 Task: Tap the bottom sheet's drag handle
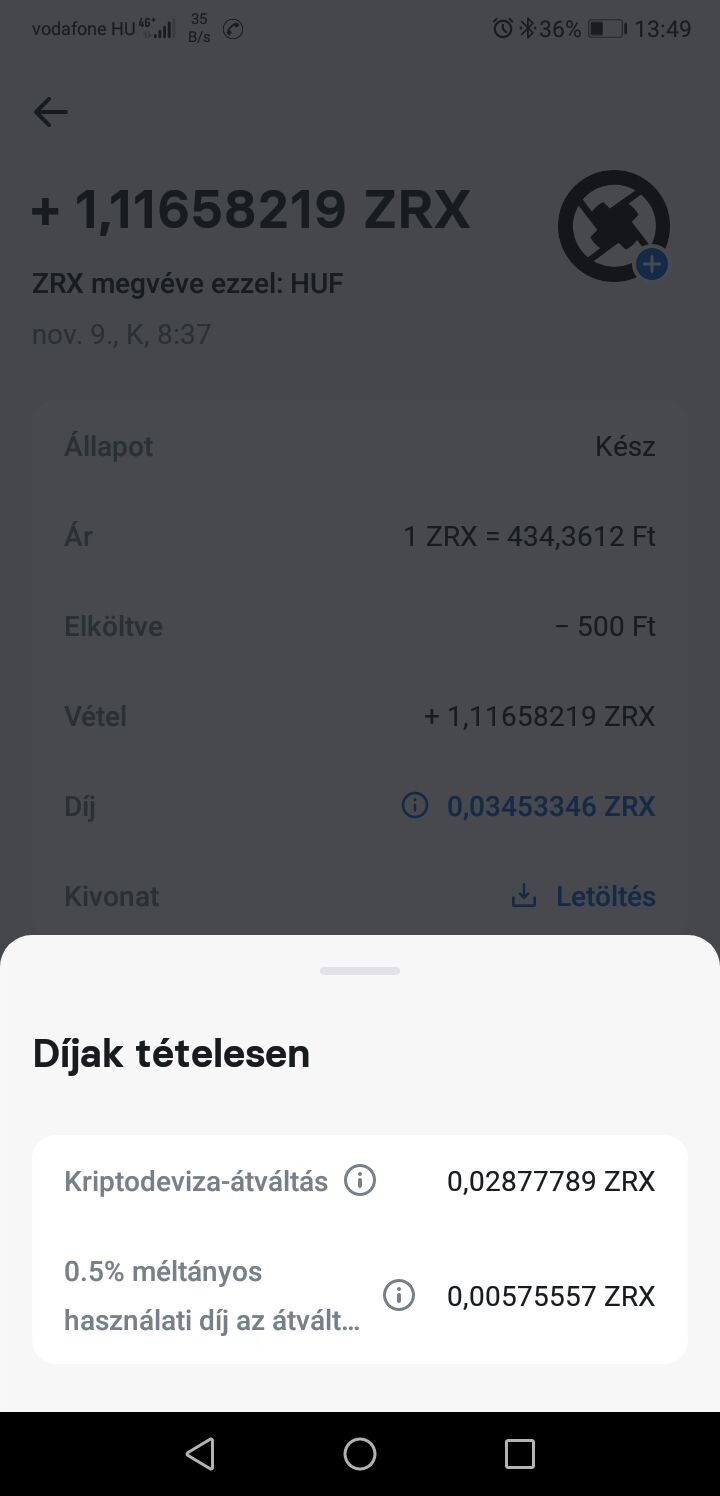tap(360, 971)
